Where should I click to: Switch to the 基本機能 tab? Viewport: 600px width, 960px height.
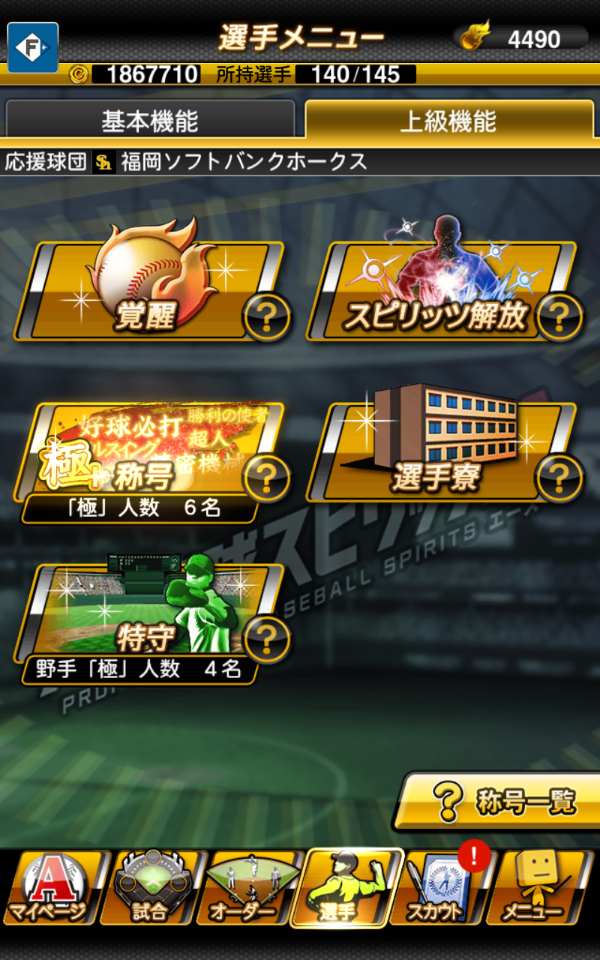pyautogui.click(x=150, y=119)
